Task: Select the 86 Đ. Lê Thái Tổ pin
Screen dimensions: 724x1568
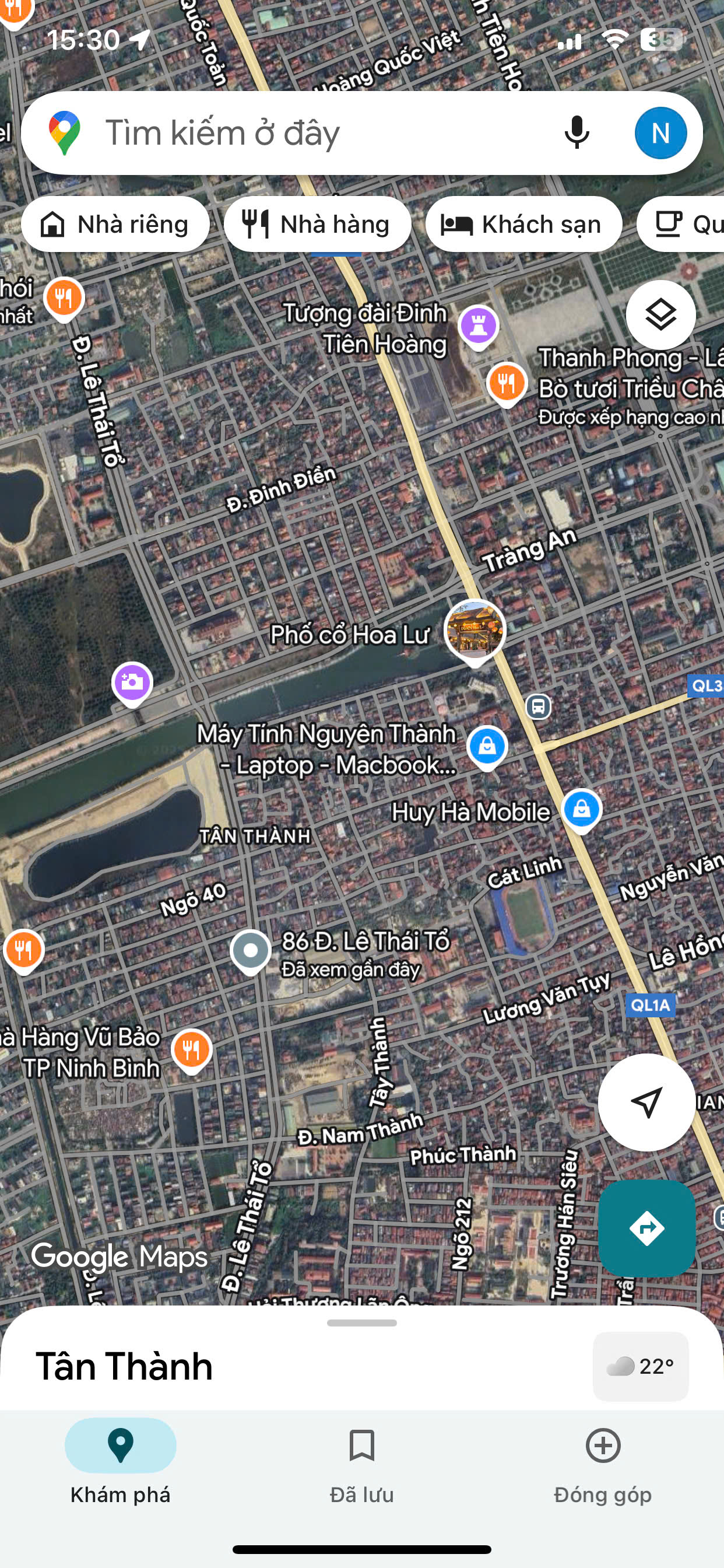Action: pos(250,950)
